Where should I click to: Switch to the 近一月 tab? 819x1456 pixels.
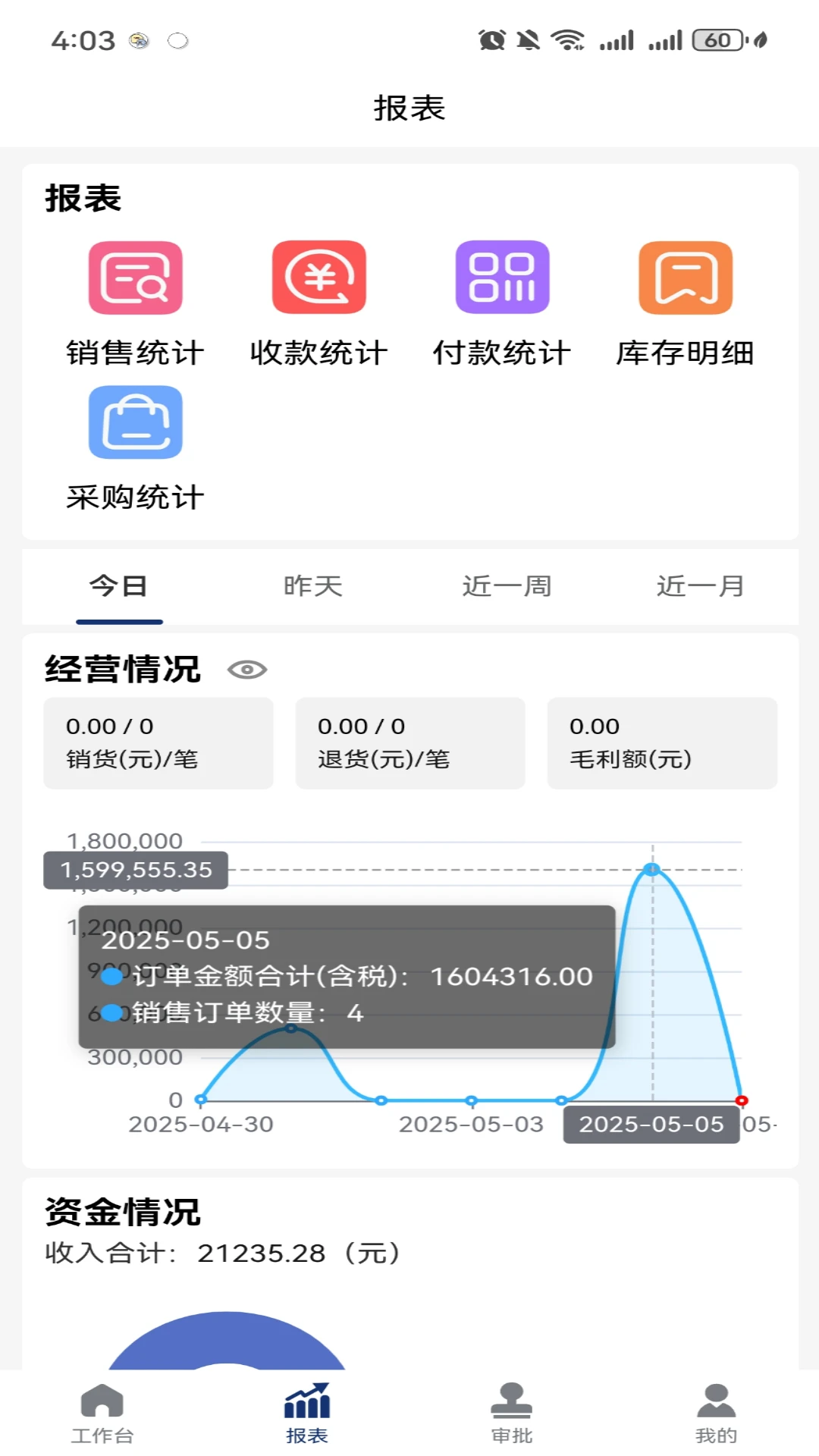click(x=700, y=585)
